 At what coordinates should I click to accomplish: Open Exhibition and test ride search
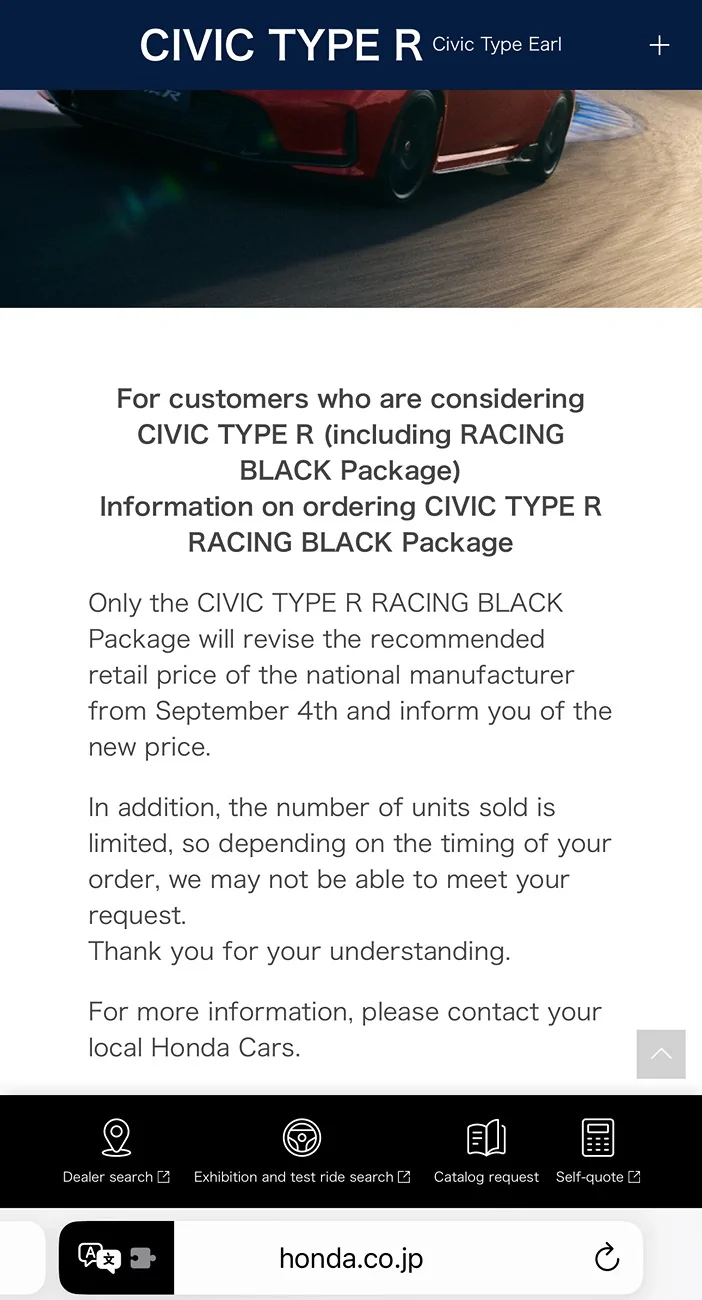tap(302, 1151)
